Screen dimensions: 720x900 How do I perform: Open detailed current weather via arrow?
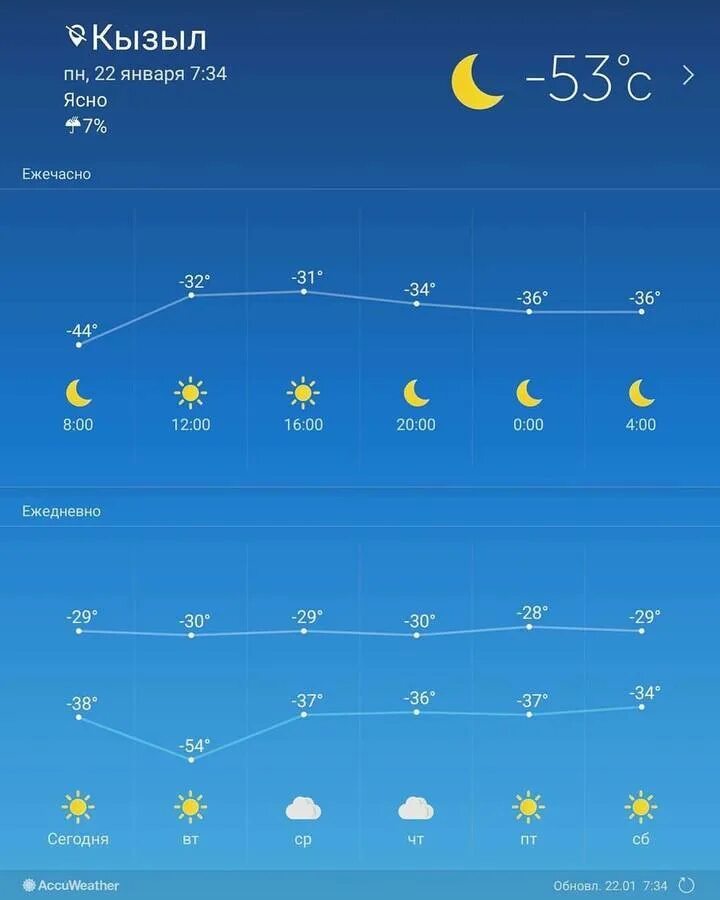(x=688, y=76)
